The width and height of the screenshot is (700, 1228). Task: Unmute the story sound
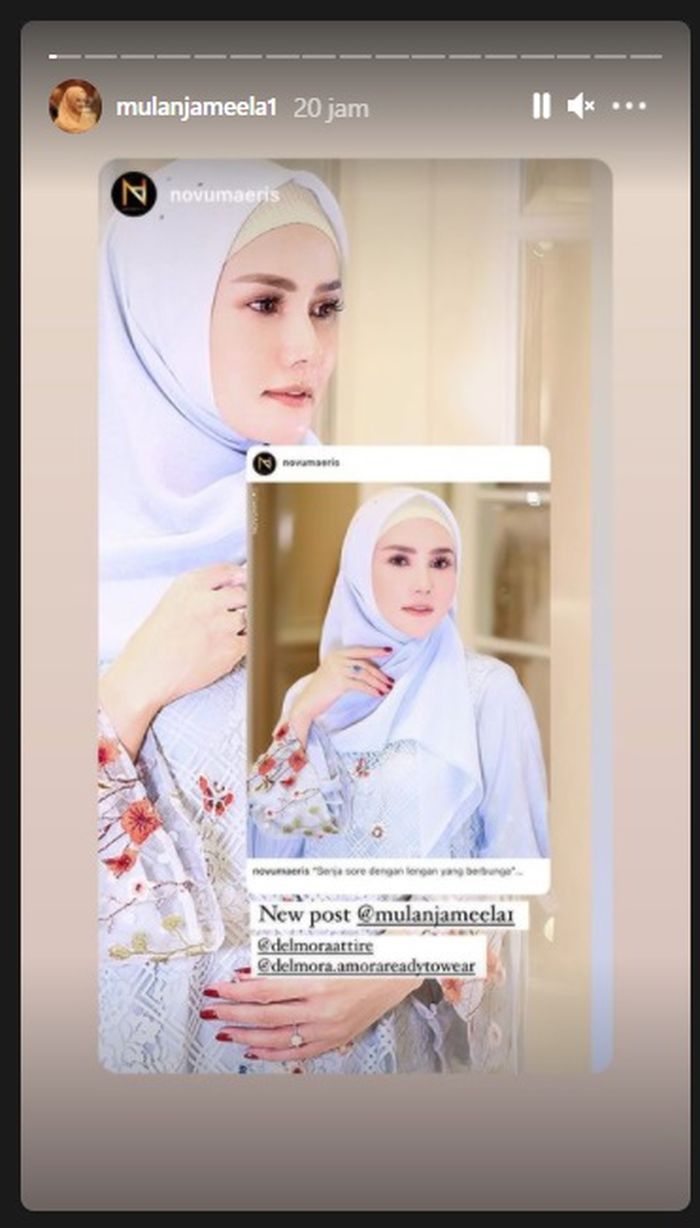point(581,106)
